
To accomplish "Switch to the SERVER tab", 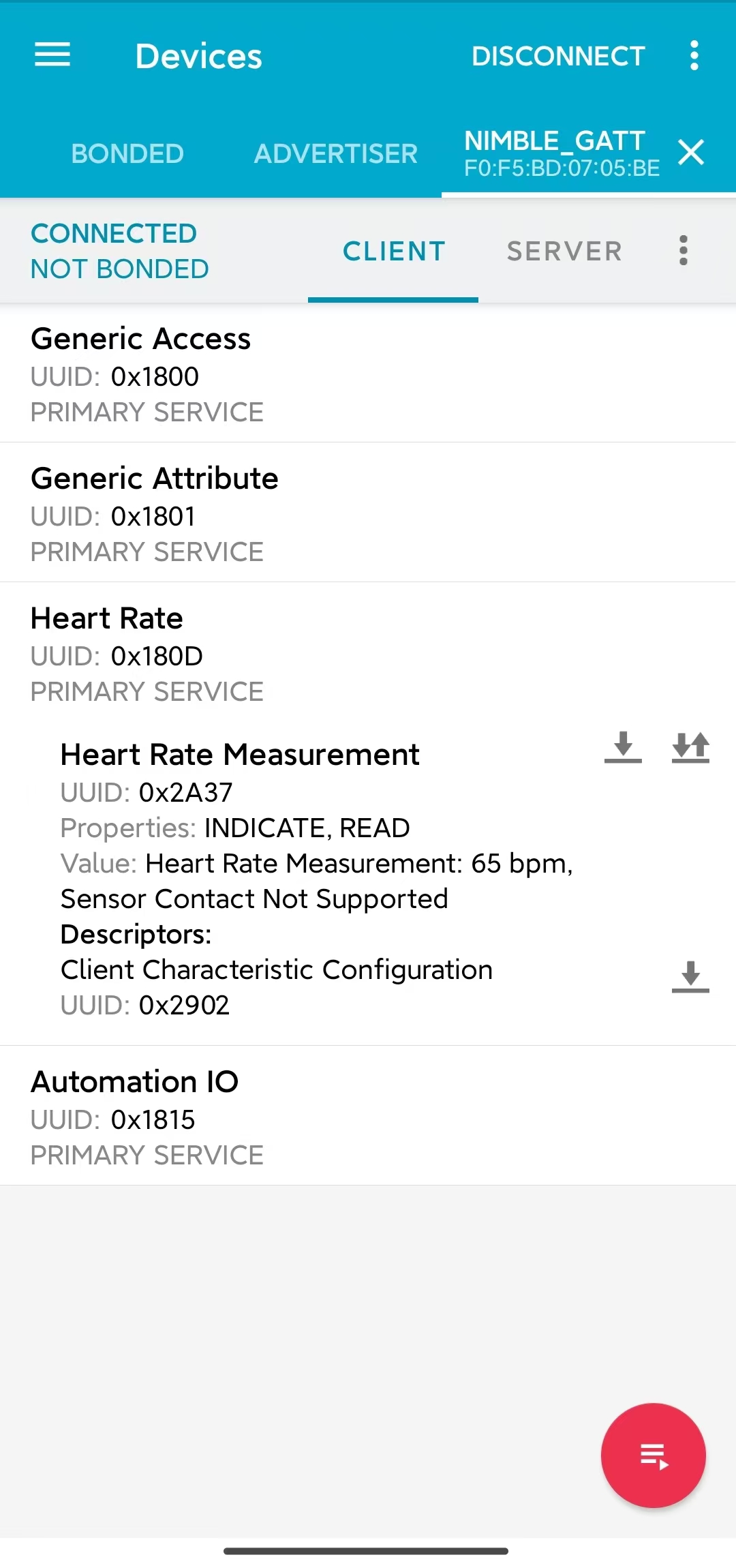I will (564, 251).
